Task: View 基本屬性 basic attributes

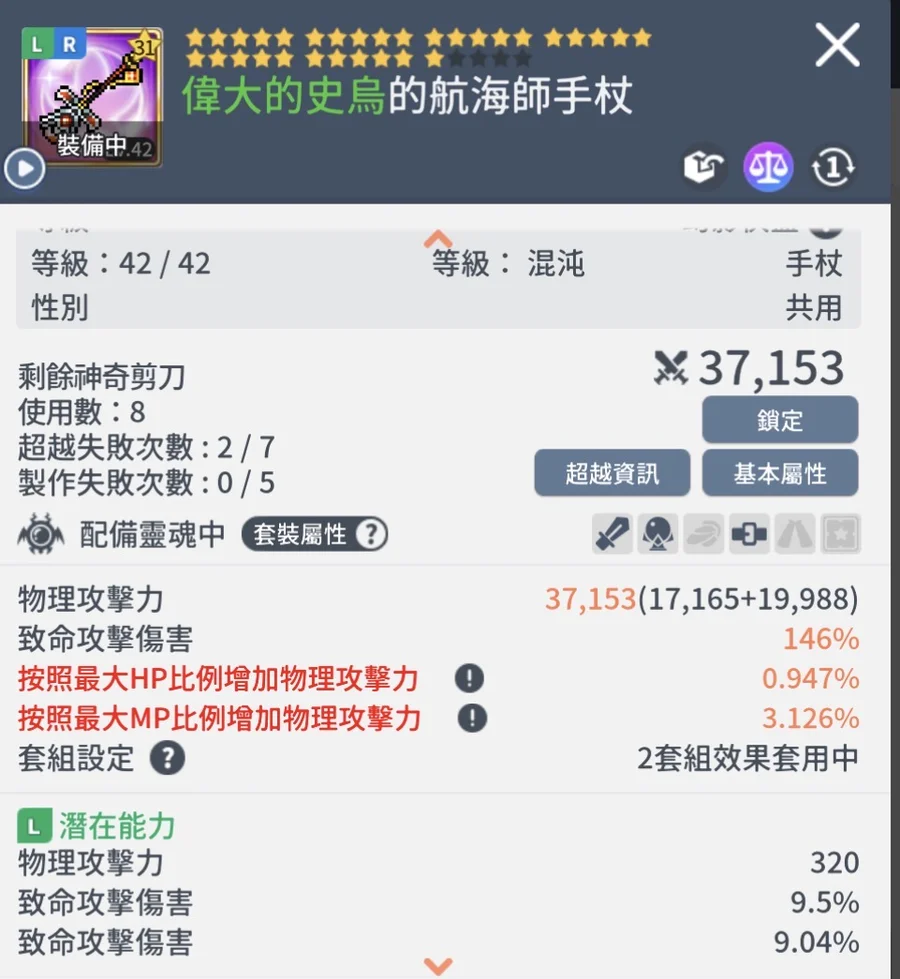Action: tap(779, 473)
